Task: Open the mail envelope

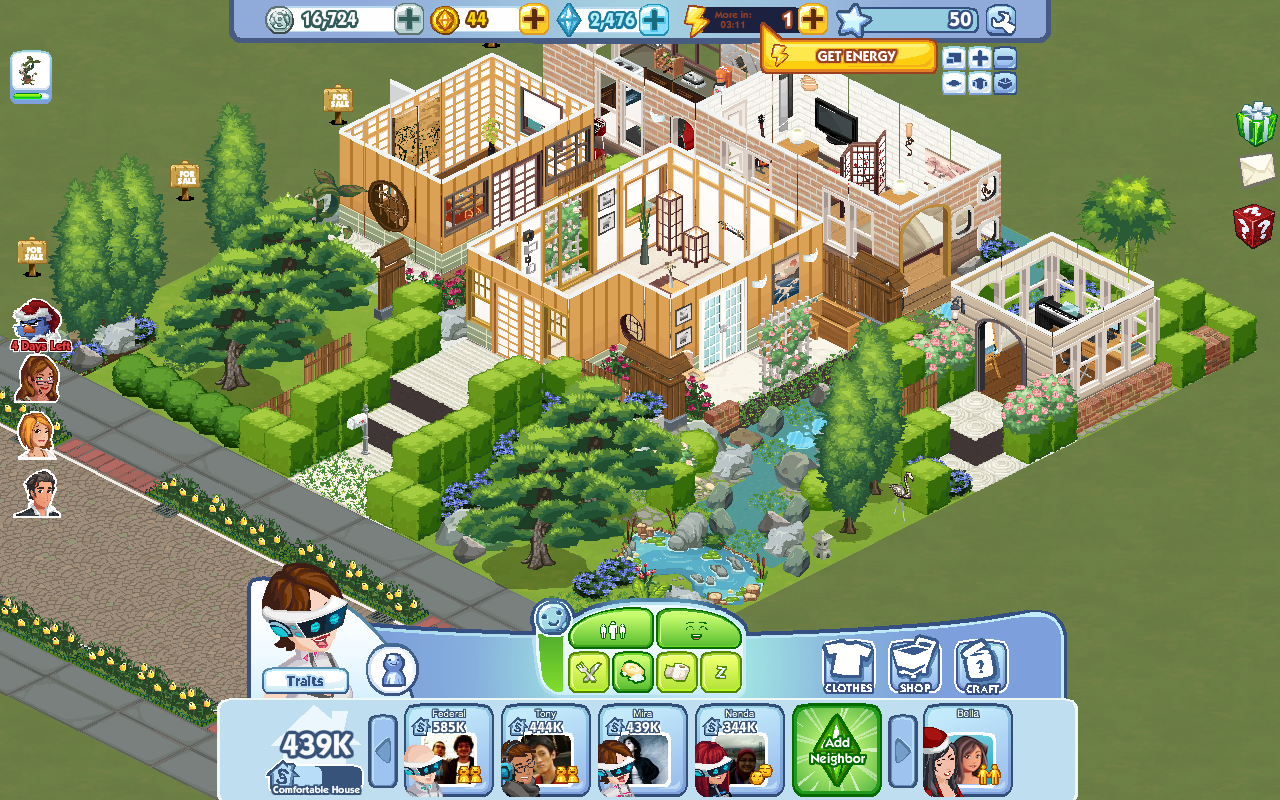Action: click(1257, 170)
